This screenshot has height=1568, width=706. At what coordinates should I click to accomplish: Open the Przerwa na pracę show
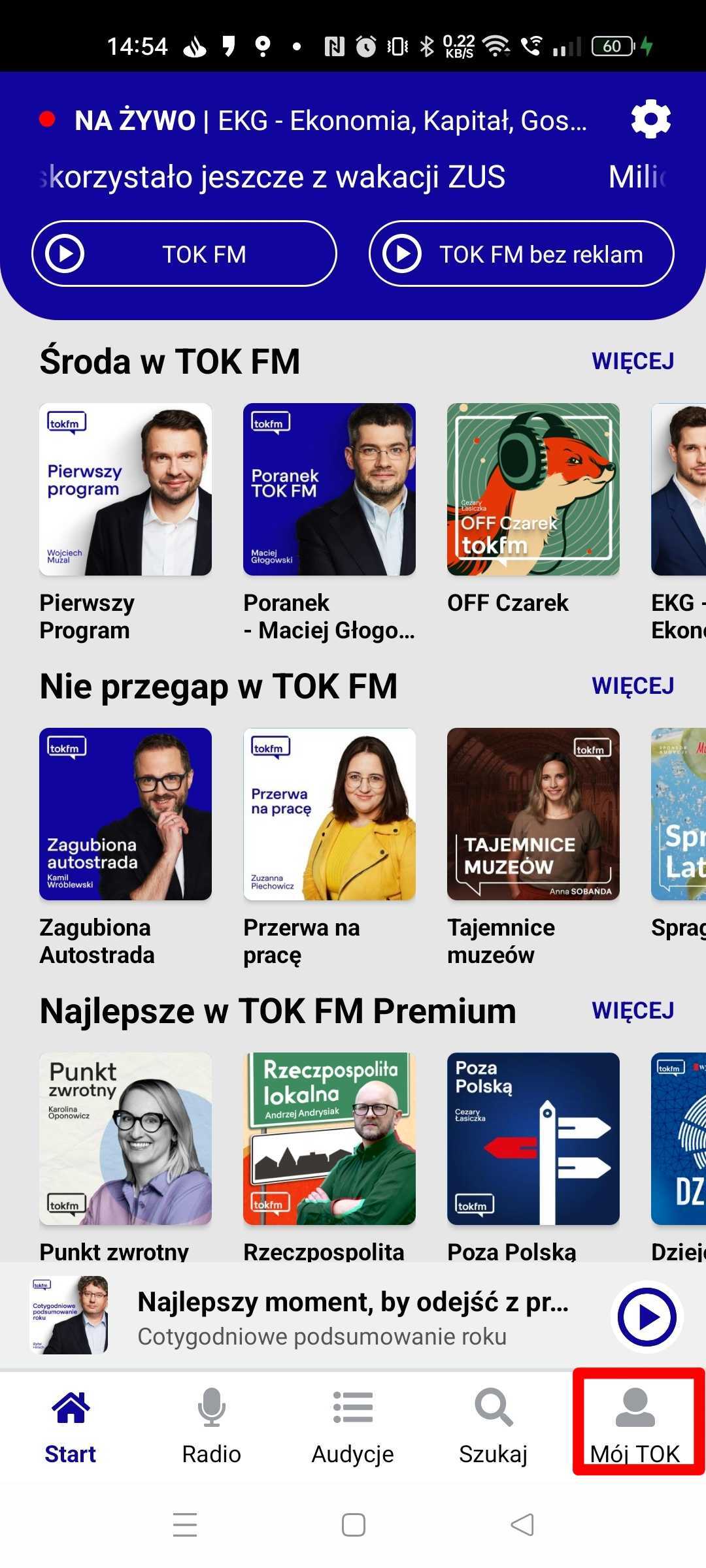[x=329, y=814]
